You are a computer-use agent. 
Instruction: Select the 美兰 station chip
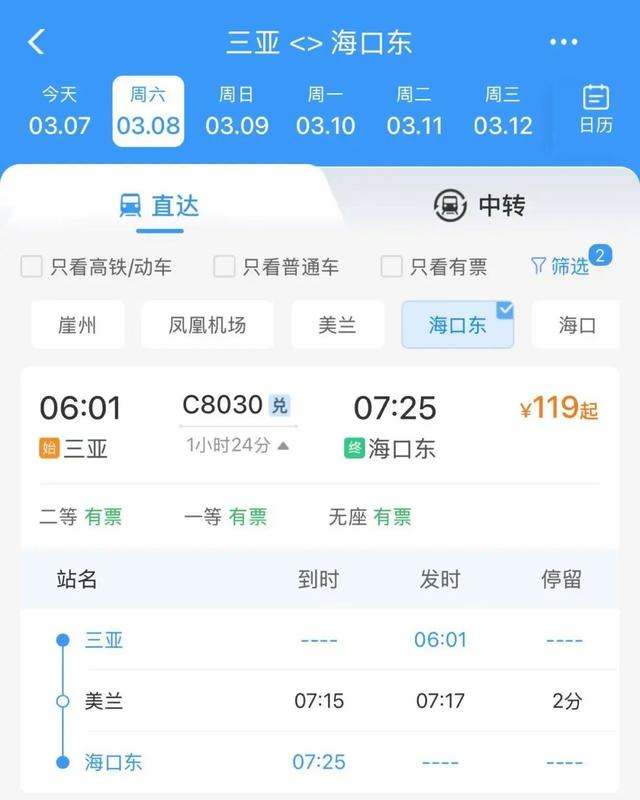(x=337, y=325)
